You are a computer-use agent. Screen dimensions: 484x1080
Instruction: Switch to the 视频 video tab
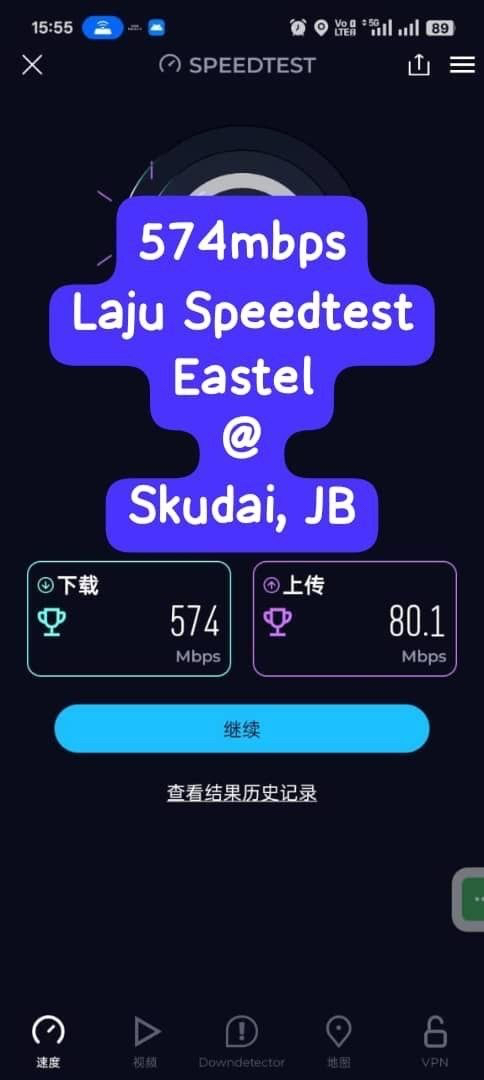(x=146, y=1042)
